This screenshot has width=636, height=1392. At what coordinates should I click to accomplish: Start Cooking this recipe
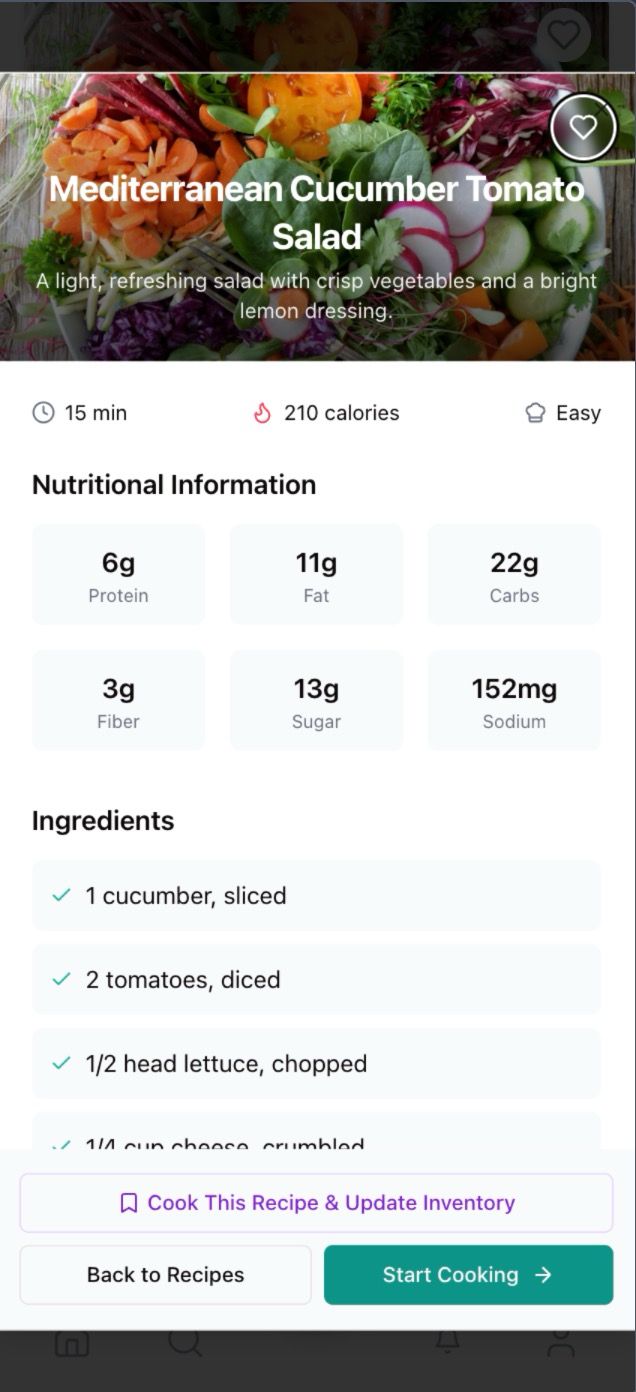pyautogui.click(x=468, y=1274)
